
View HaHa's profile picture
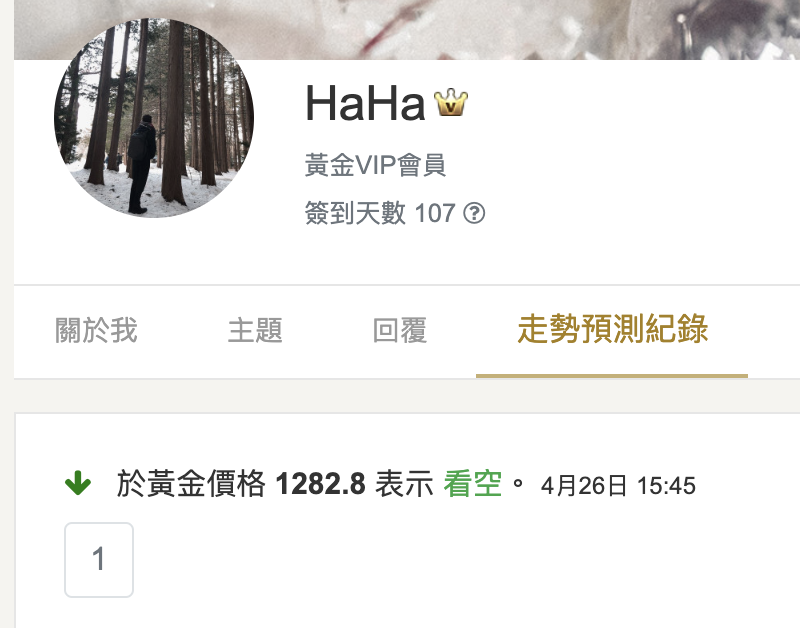(153, 119)
